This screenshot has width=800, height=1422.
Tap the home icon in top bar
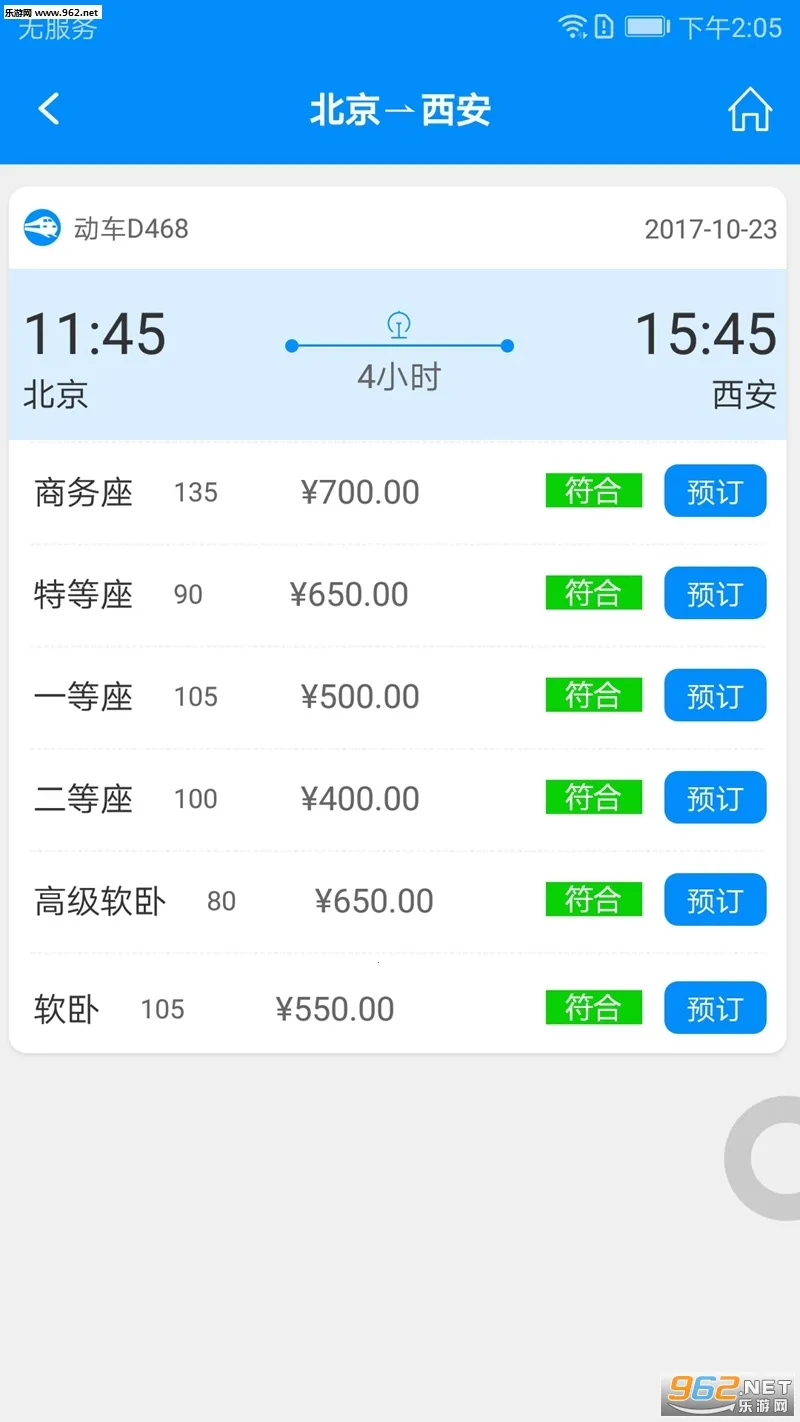(750, 109)
